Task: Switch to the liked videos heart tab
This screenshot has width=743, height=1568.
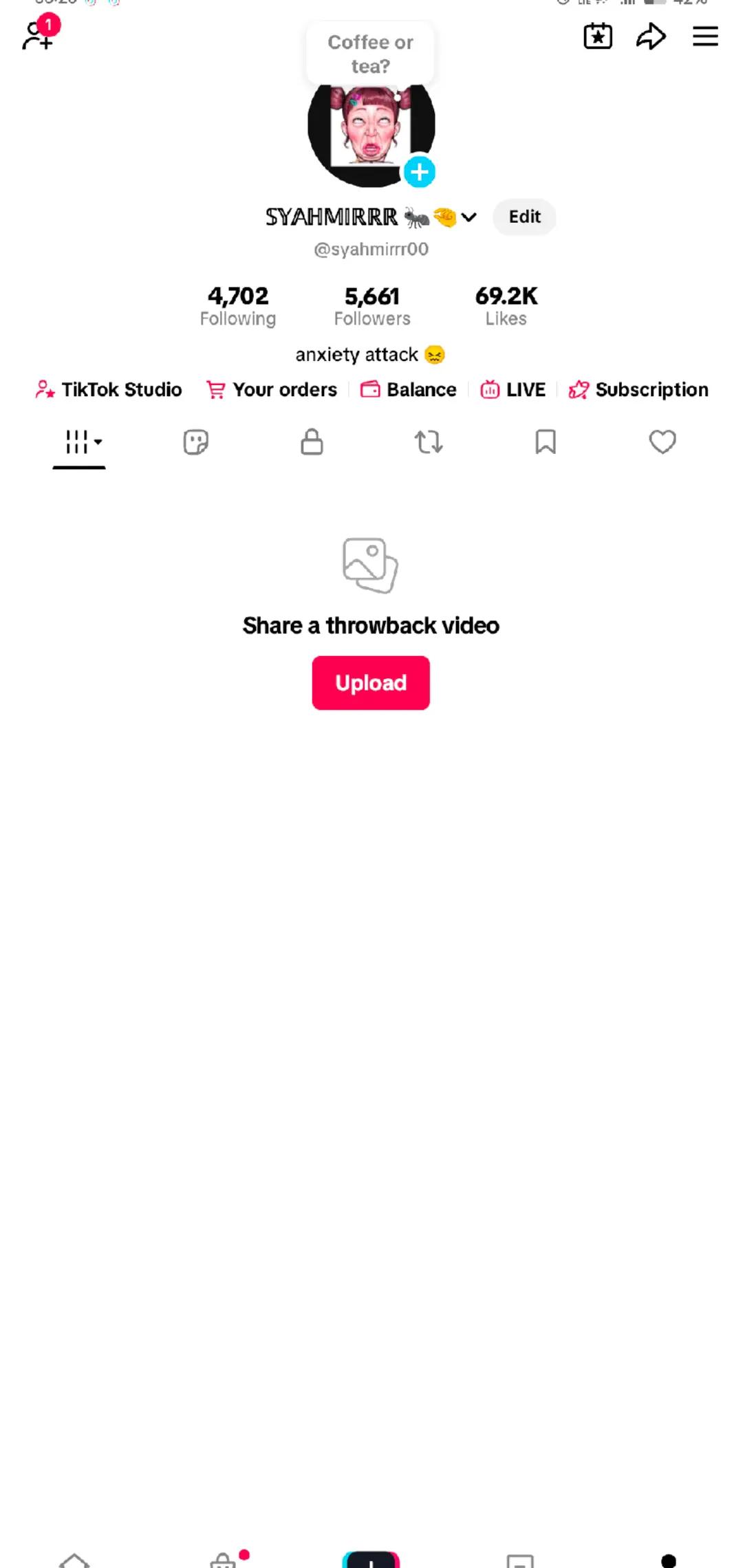Action: coord(663,442)
